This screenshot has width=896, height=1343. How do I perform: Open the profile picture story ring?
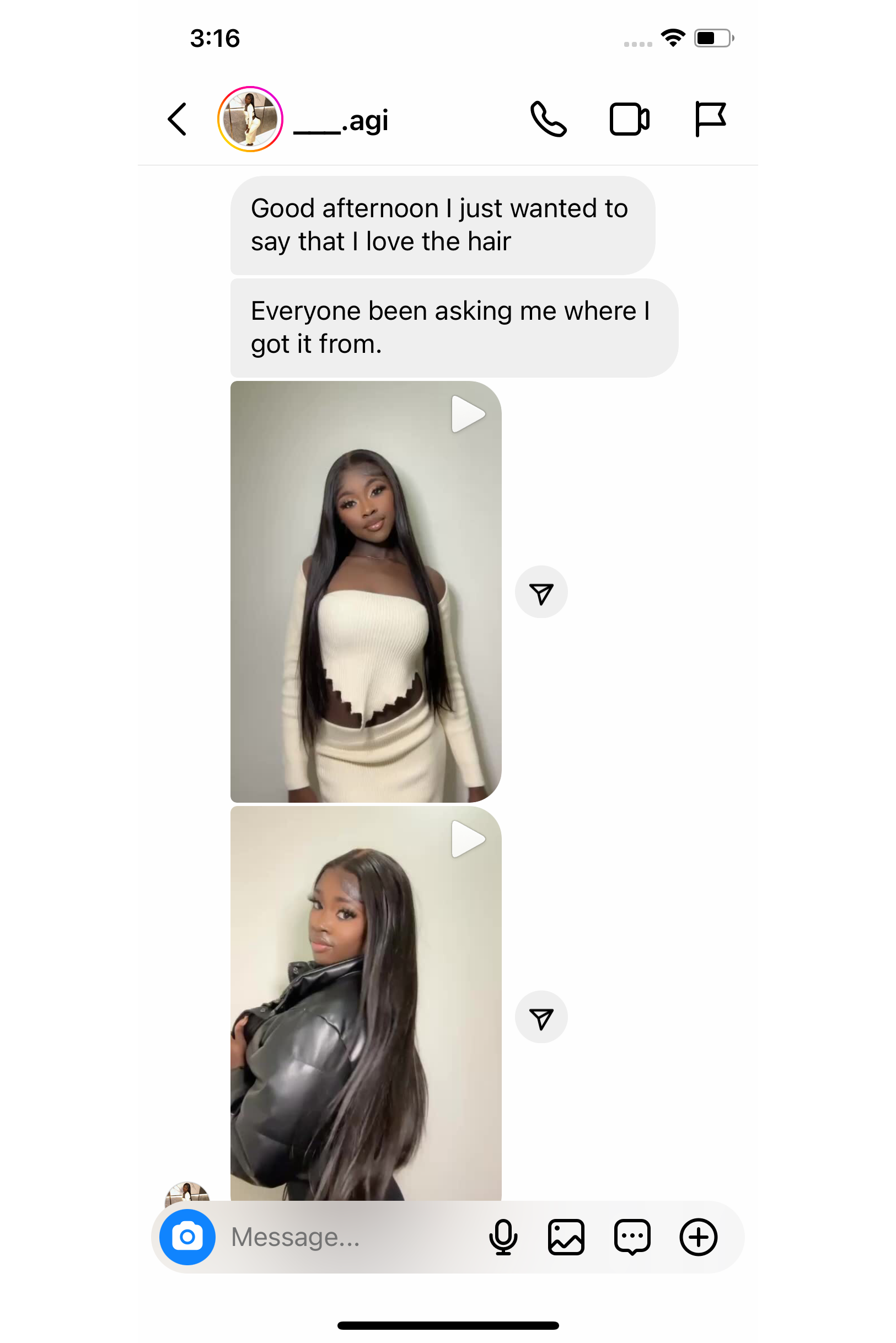tap(250, 120)
